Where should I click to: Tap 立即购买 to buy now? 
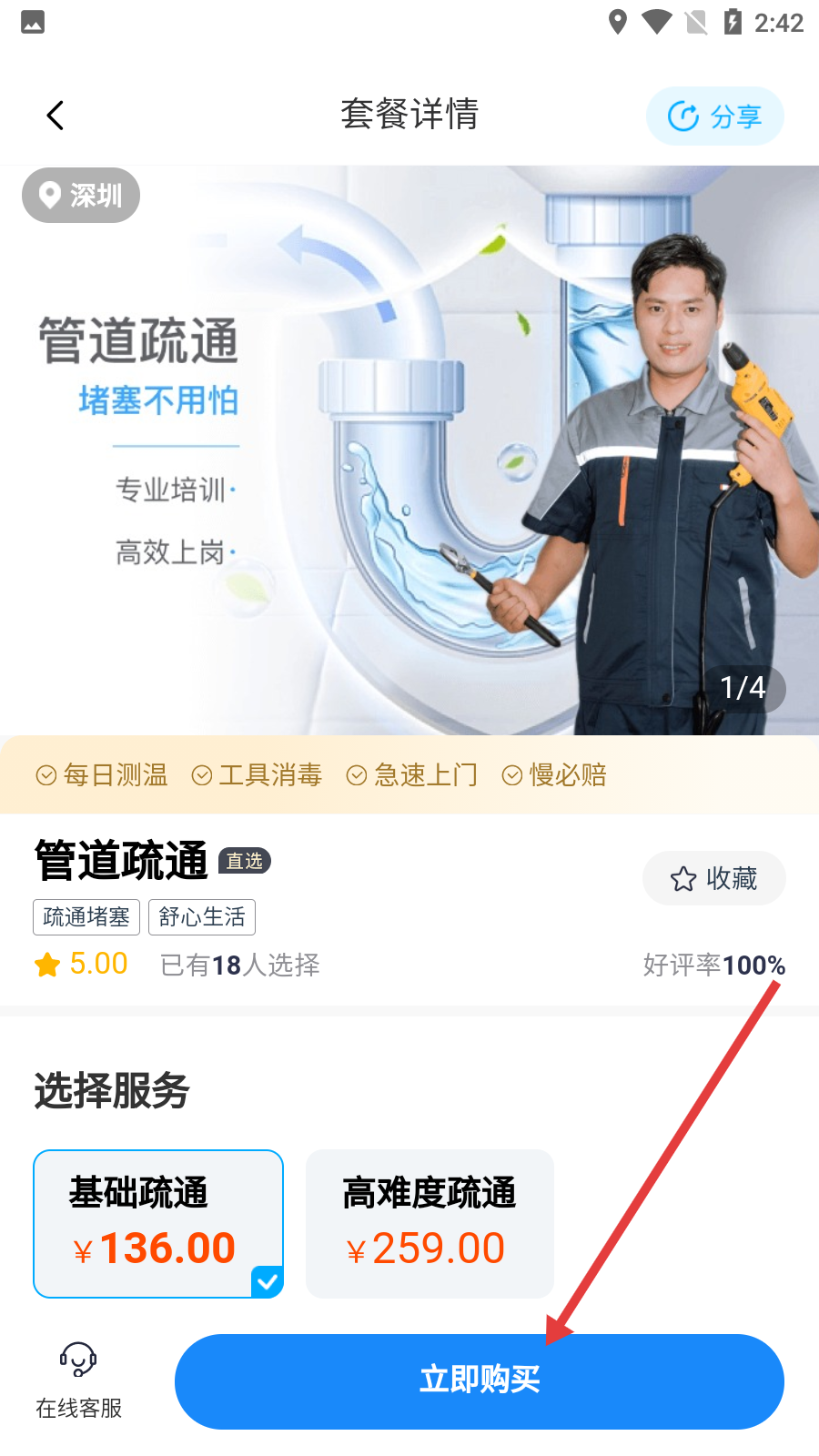click(479, 1380)
